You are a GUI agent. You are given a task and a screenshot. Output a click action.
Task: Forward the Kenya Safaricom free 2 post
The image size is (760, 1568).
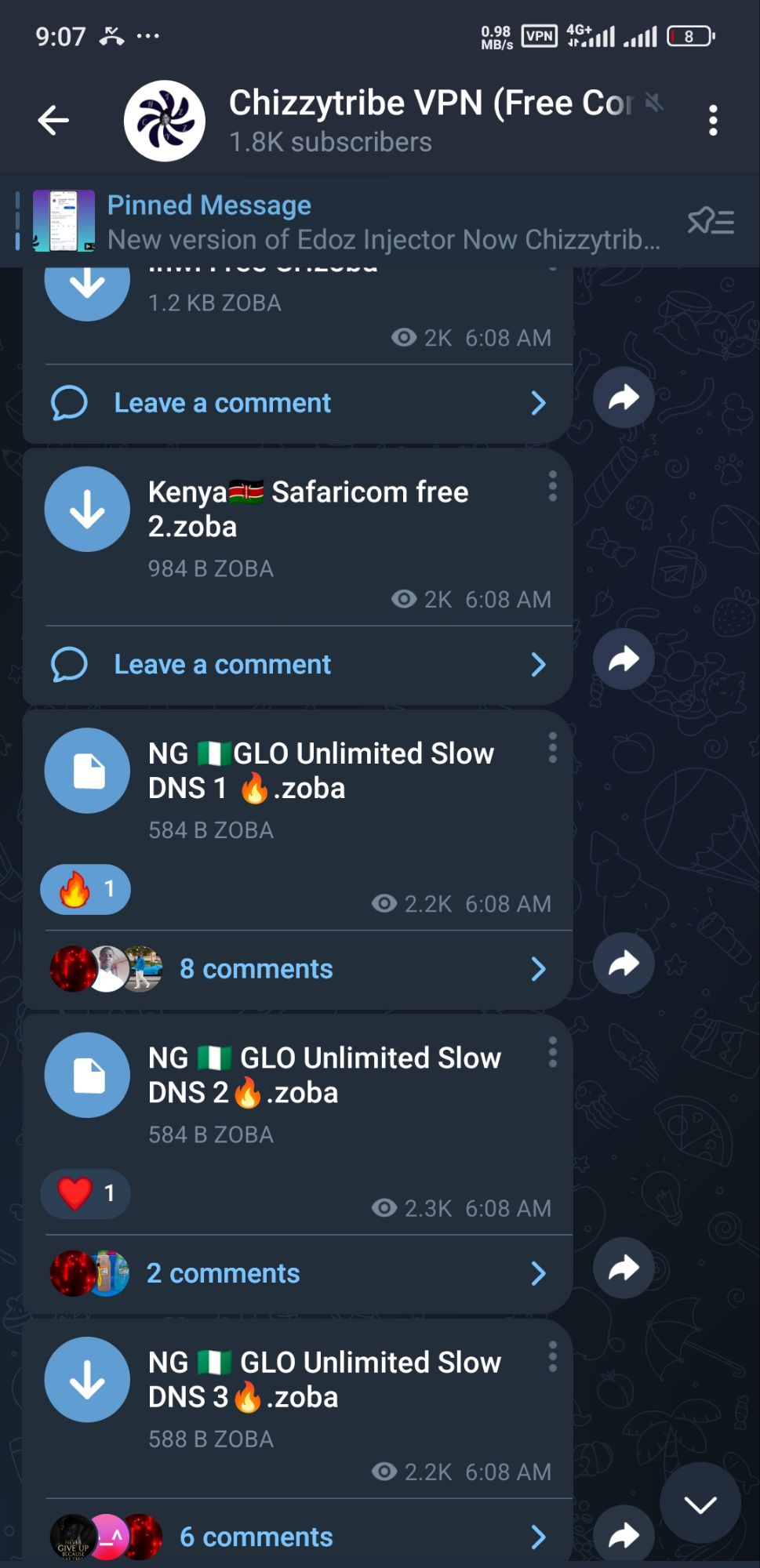point(624,659)
